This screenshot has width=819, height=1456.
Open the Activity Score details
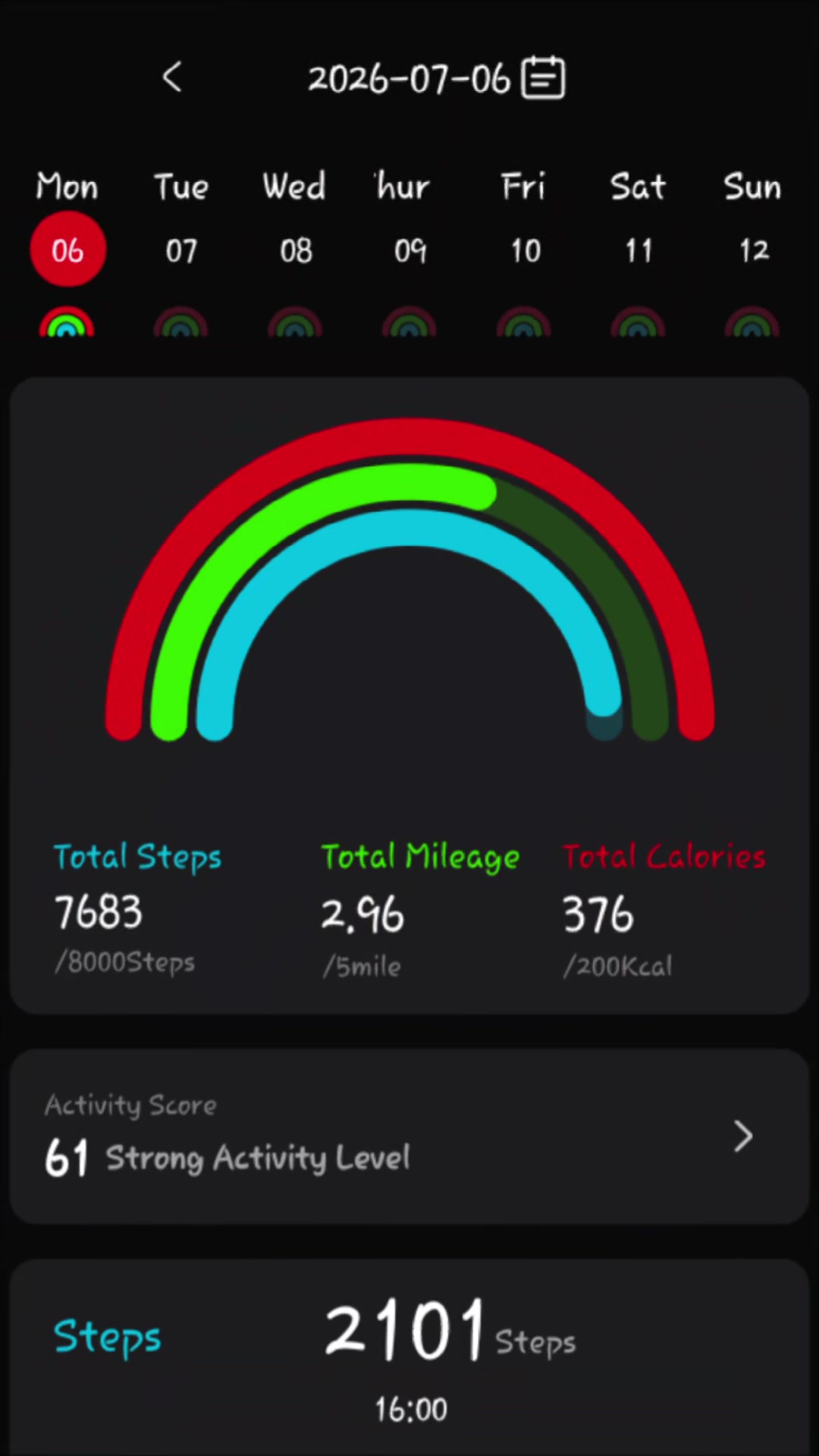tap(409, 1137)
